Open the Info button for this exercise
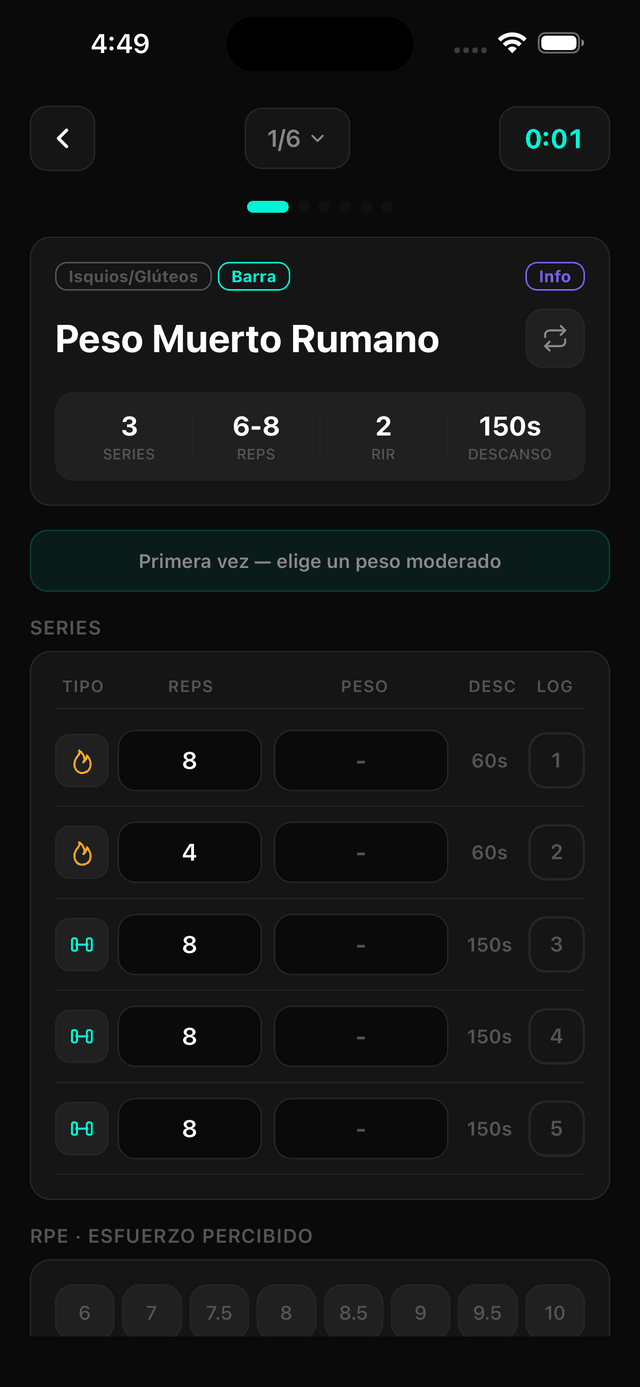The image size is (640, 1387). pyautogui.click(x=555, y=277)
